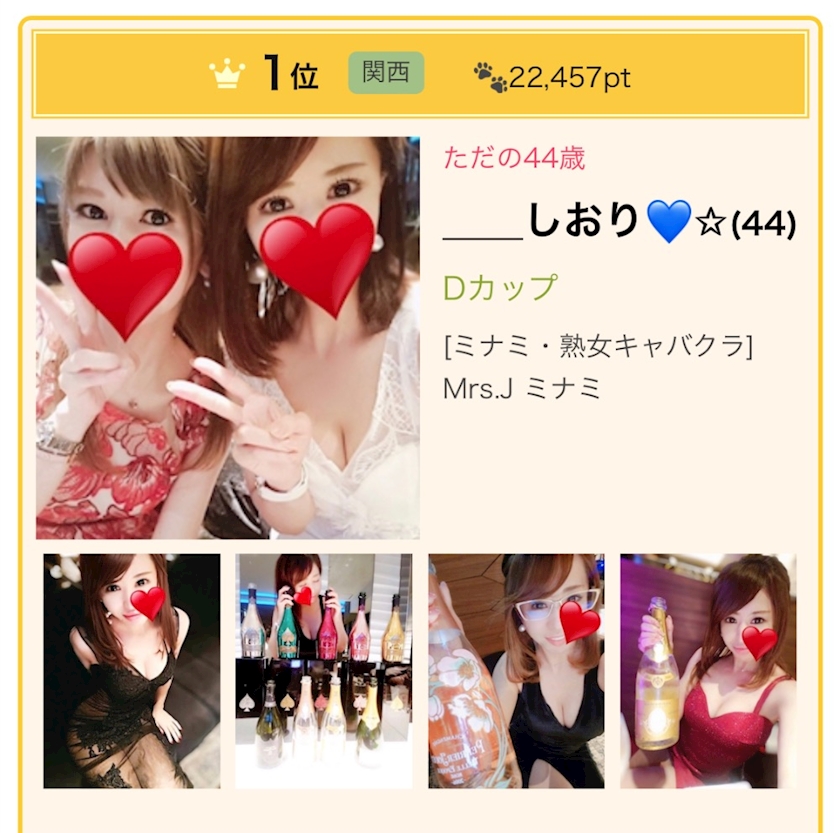Select the 関西 region tag
Viewport: 840px width, 833px height.
pos(386,73)
